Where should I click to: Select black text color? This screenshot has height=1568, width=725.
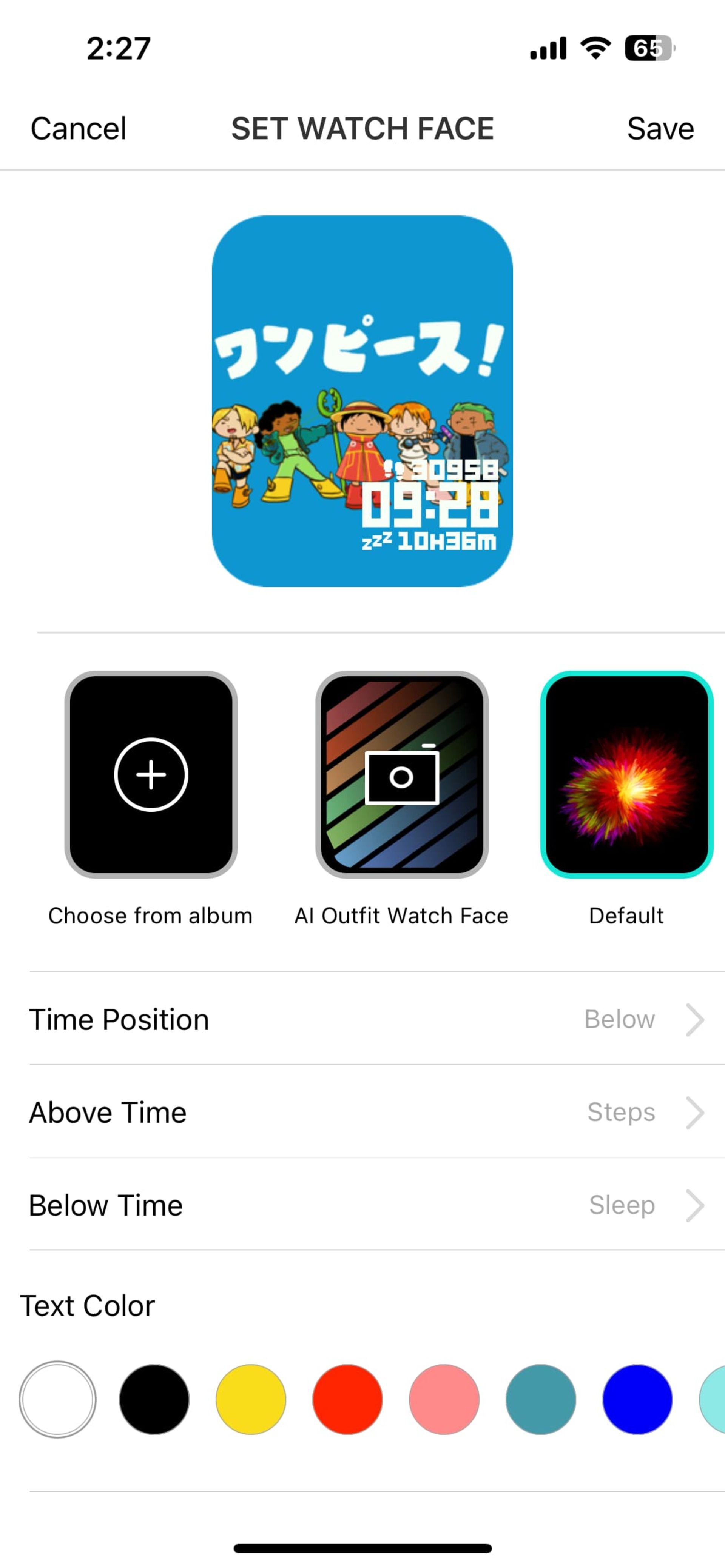pyautogui.click(x=154, y=1399)
